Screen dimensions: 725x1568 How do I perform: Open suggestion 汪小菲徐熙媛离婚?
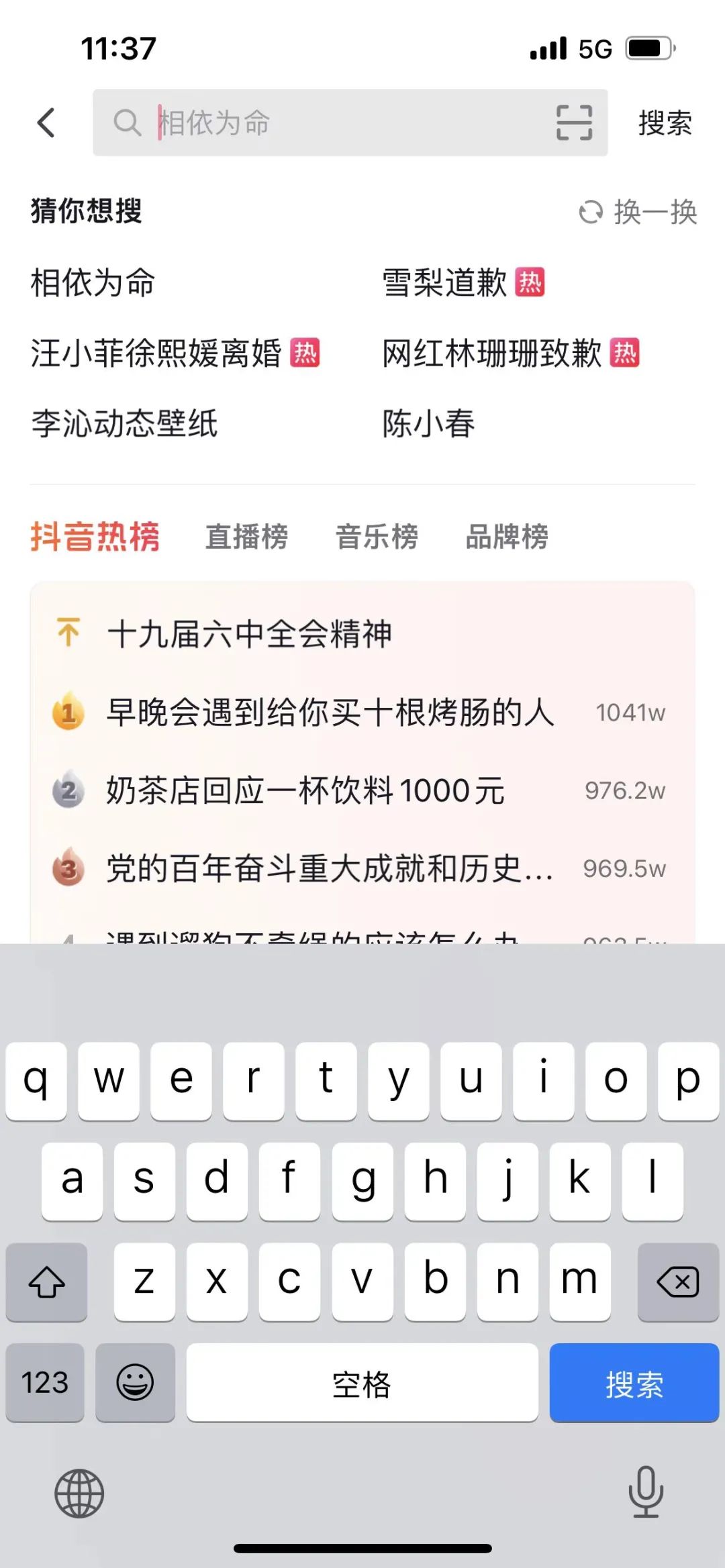tap(156, 353)
